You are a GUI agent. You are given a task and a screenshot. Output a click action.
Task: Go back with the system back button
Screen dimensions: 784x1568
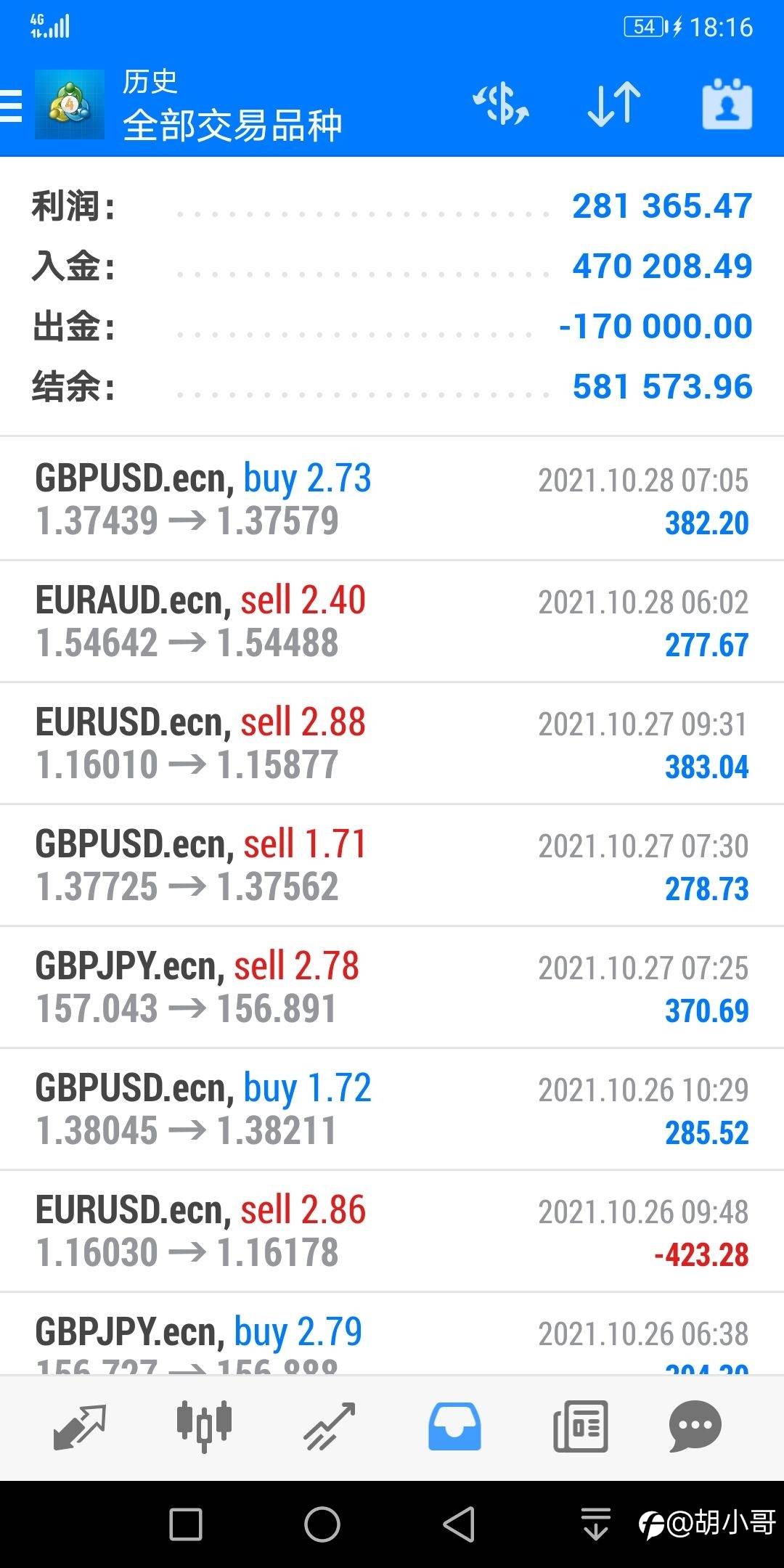(x=459, y=1524)
